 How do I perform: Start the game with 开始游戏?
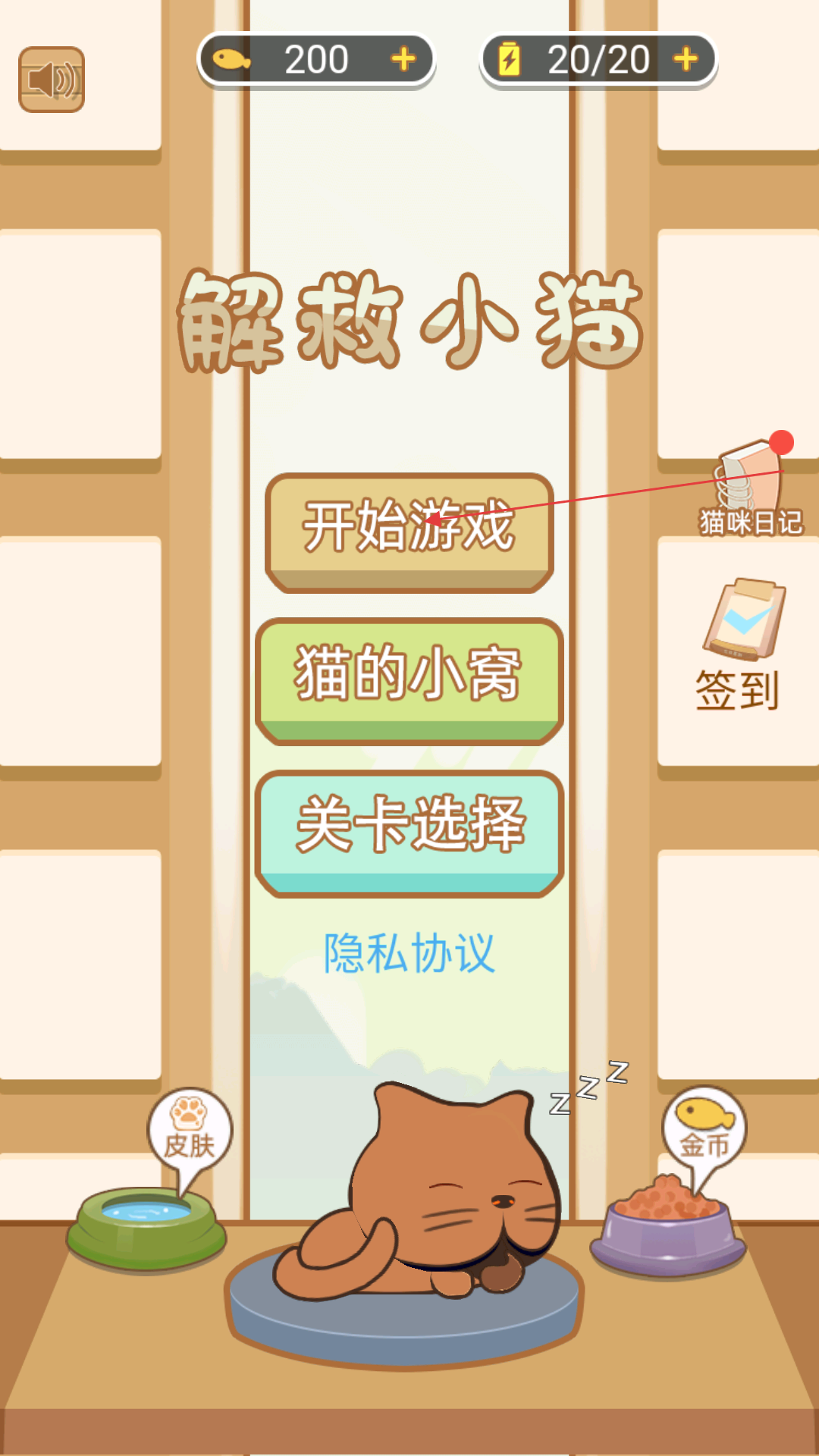click(x=409, y=532)
